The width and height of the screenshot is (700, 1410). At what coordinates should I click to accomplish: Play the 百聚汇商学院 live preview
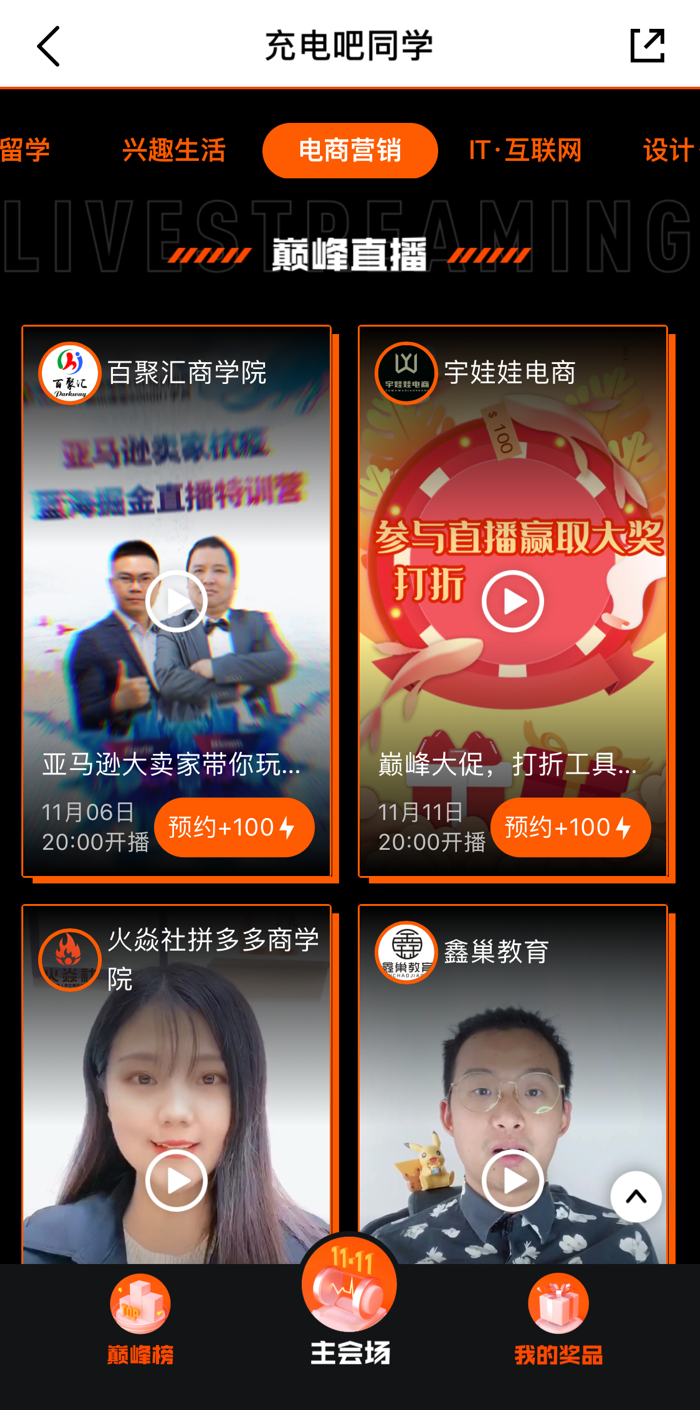(176, 601)
